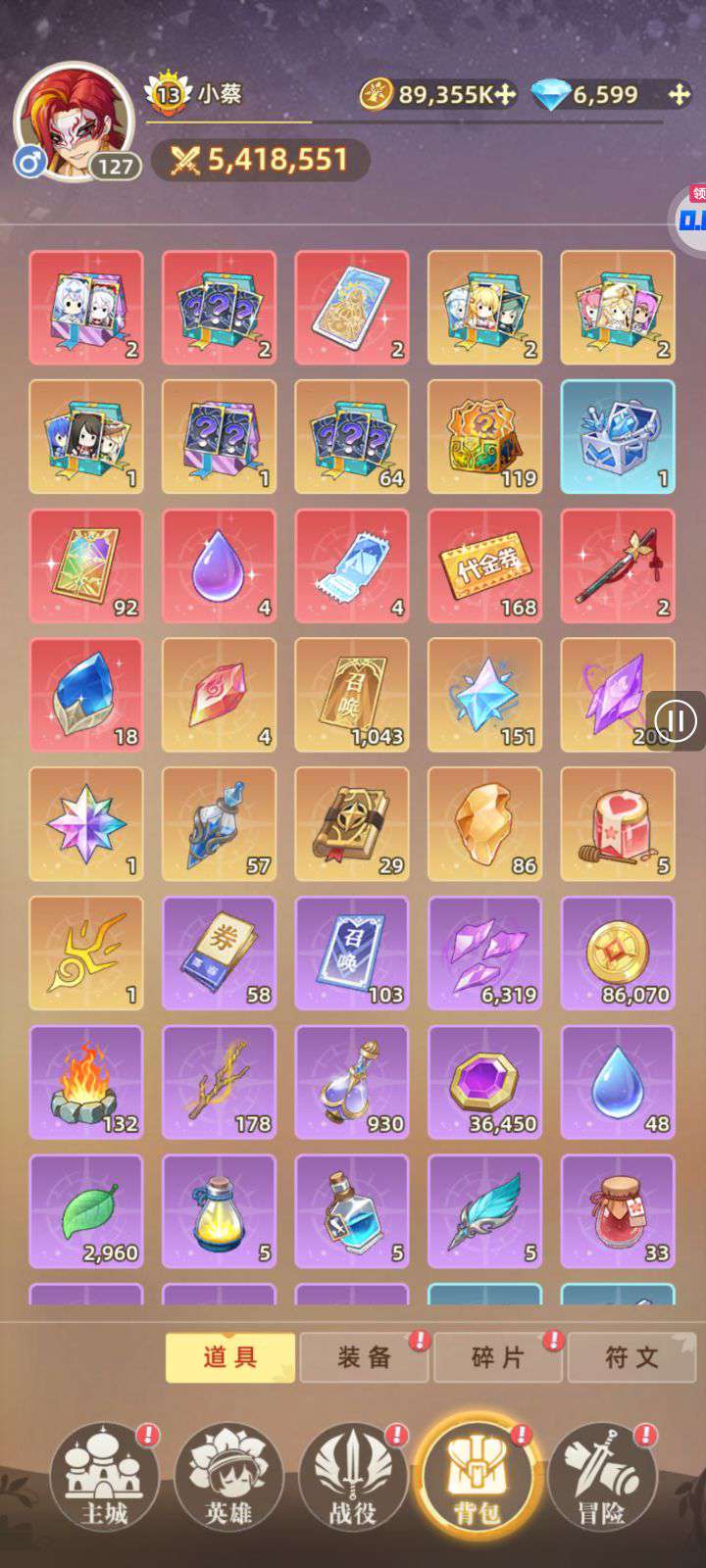This screenshot has width=706, height=1568.
Task: Switch to the 符文 tab
Action: click(631, 1357)
